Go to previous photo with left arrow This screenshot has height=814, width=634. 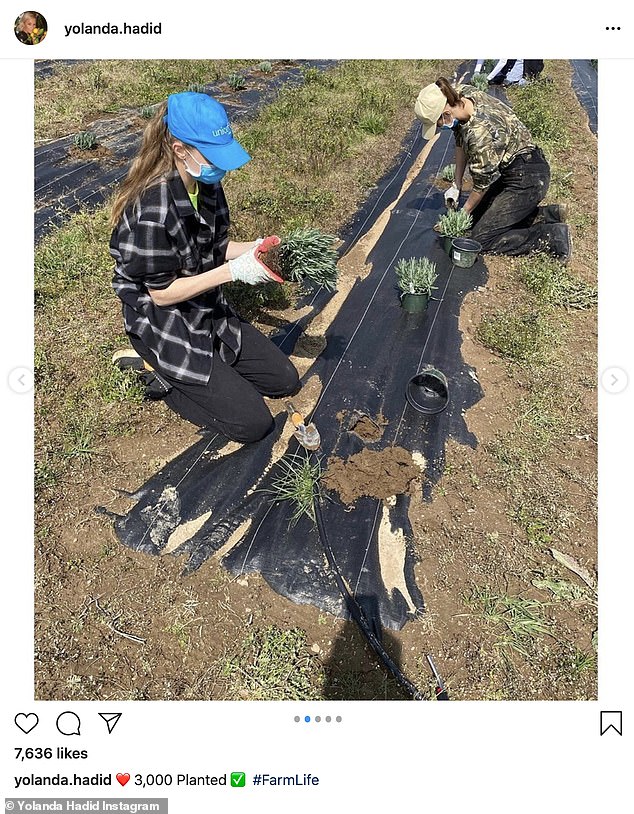click(x=21, y=380)
